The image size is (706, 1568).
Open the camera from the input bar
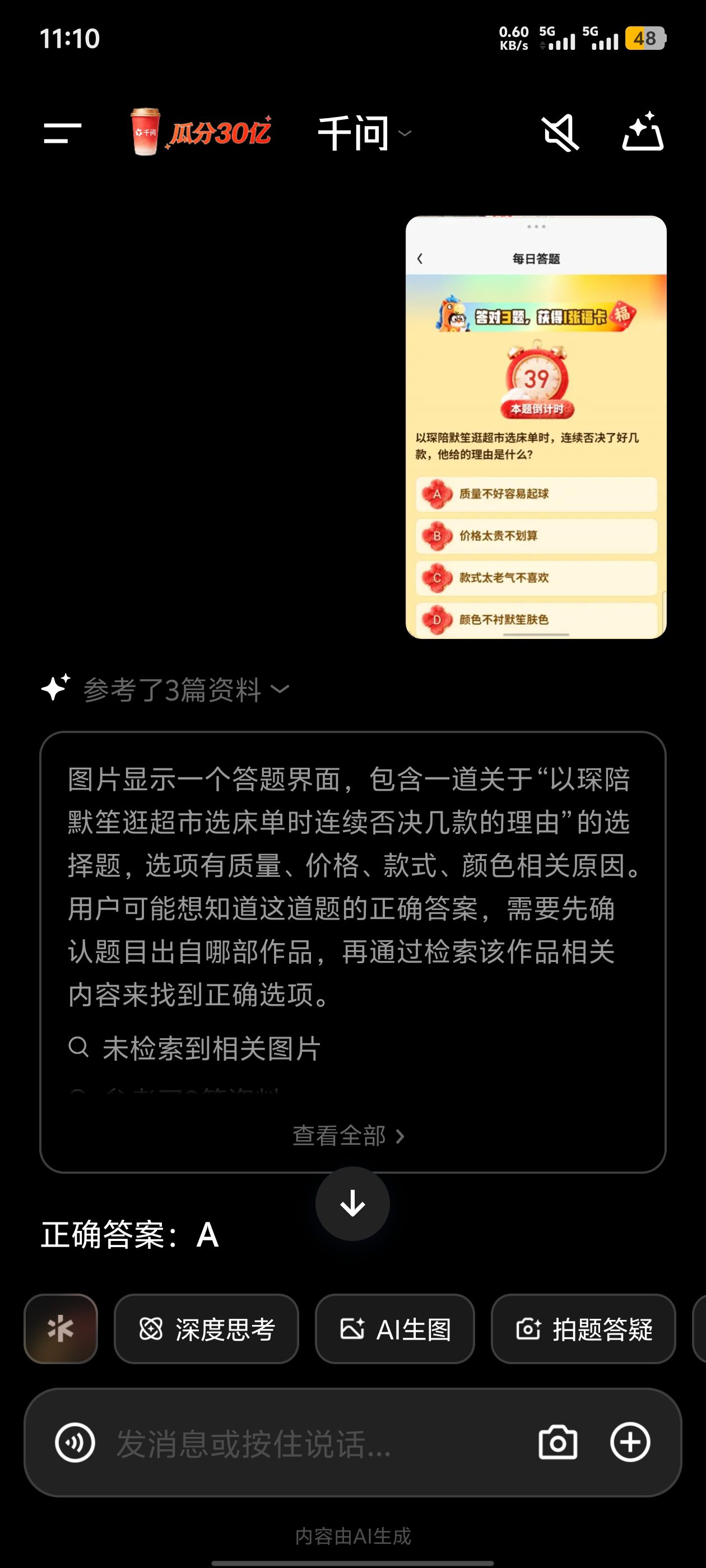[558, 1443]
